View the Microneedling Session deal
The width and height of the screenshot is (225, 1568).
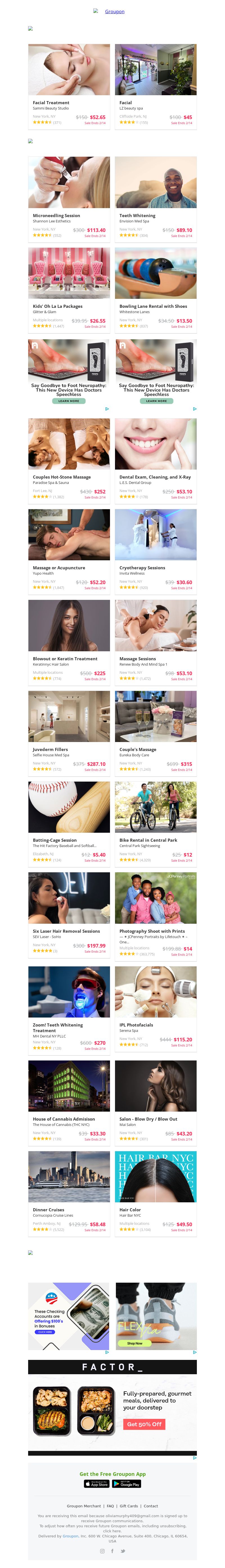click(x=56, y=215)
